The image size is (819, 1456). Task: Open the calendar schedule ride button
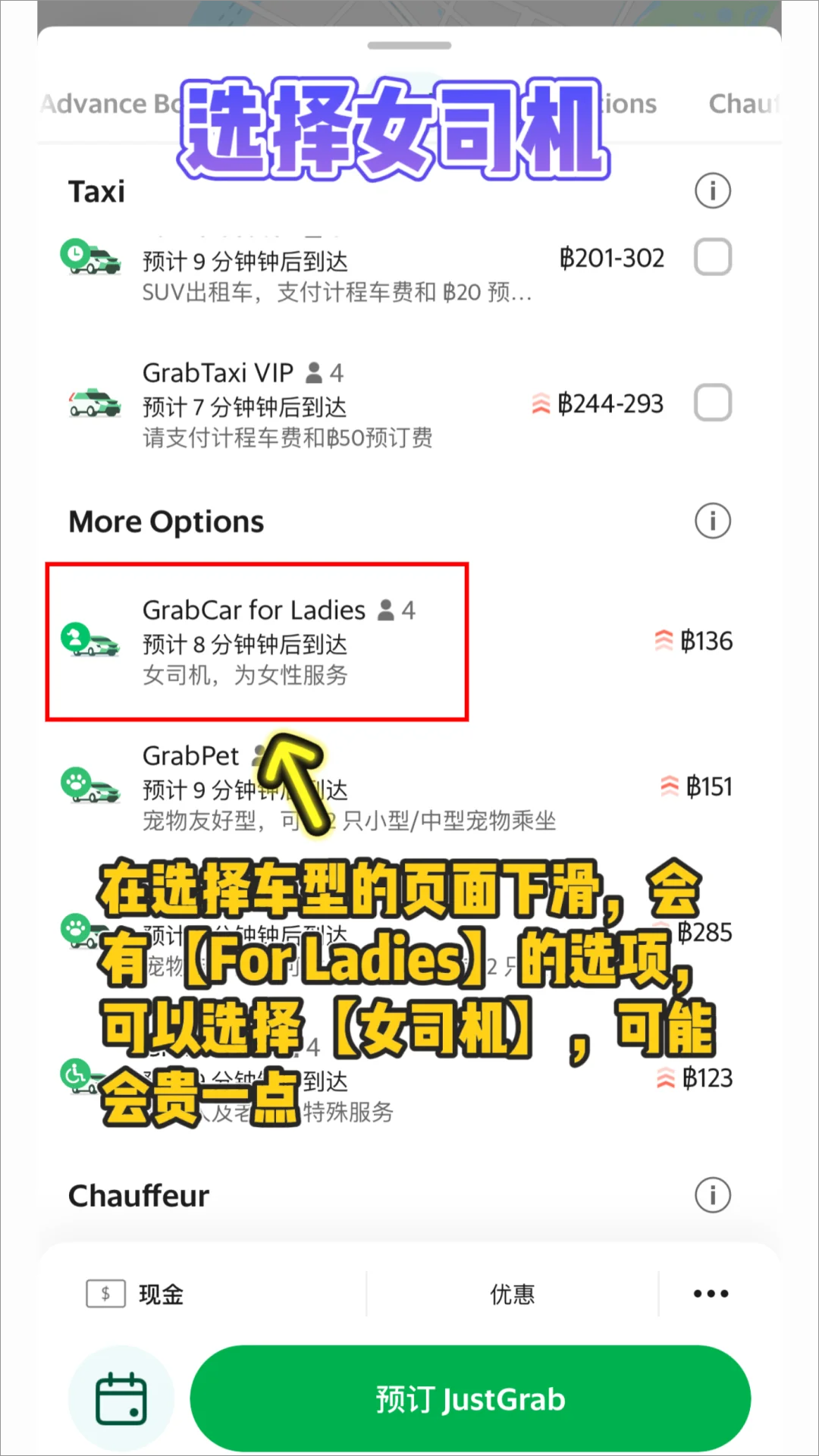point(121,1399)
